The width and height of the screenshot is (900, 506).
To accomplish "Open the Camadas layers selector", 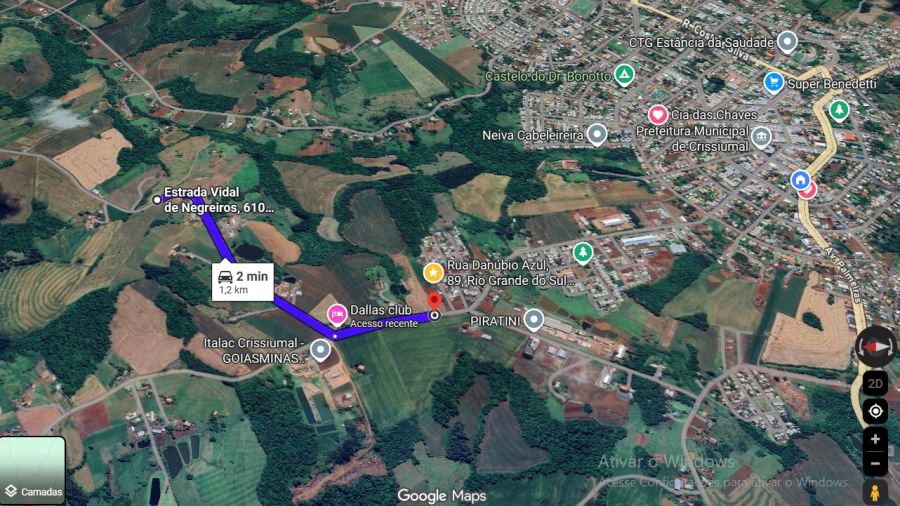I will 33,471.
